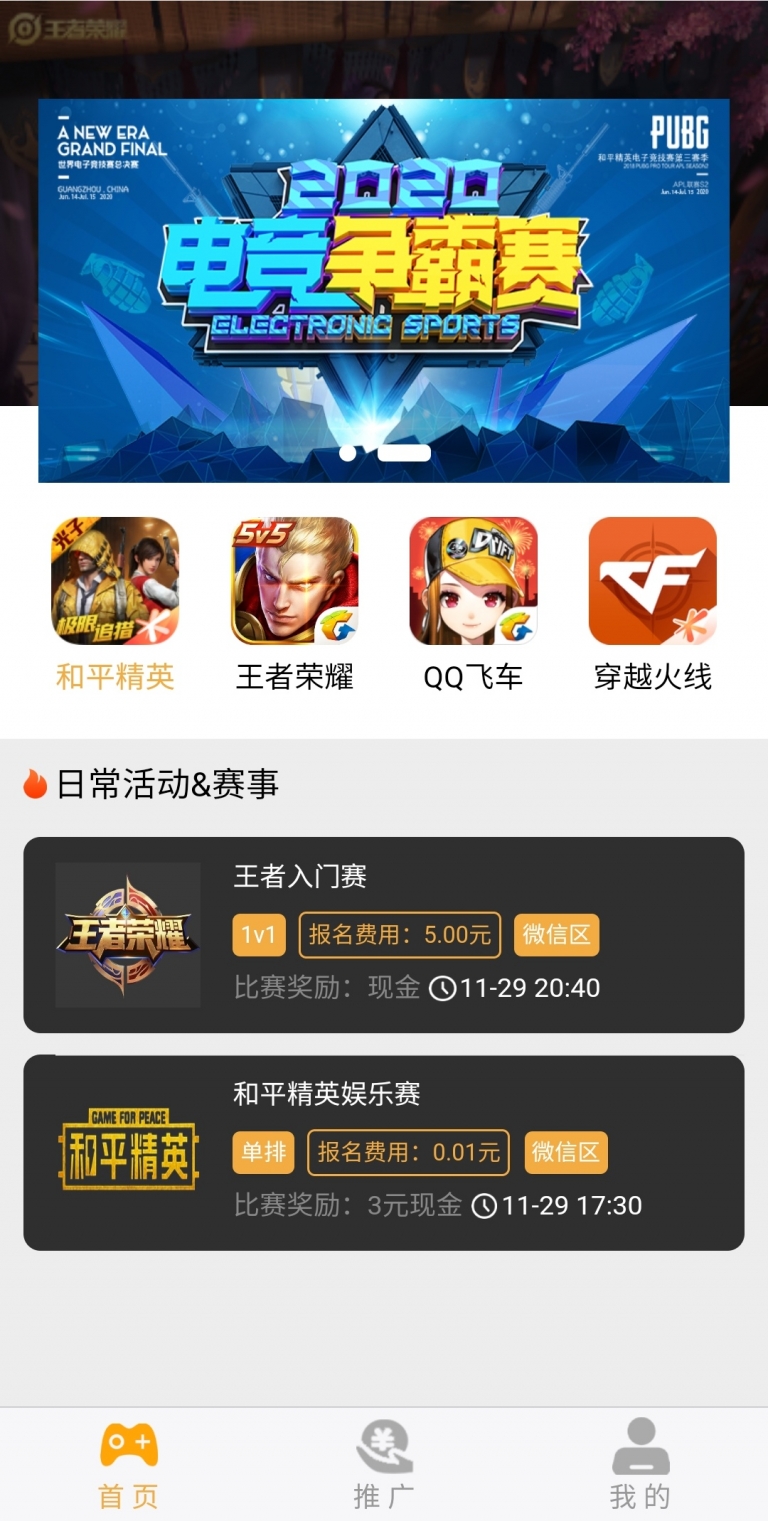Image resolution: width=768 pixels, height=1521 pixels.
Task: Tap the 穿越火线 game icon
Action: tap(652, 581)
